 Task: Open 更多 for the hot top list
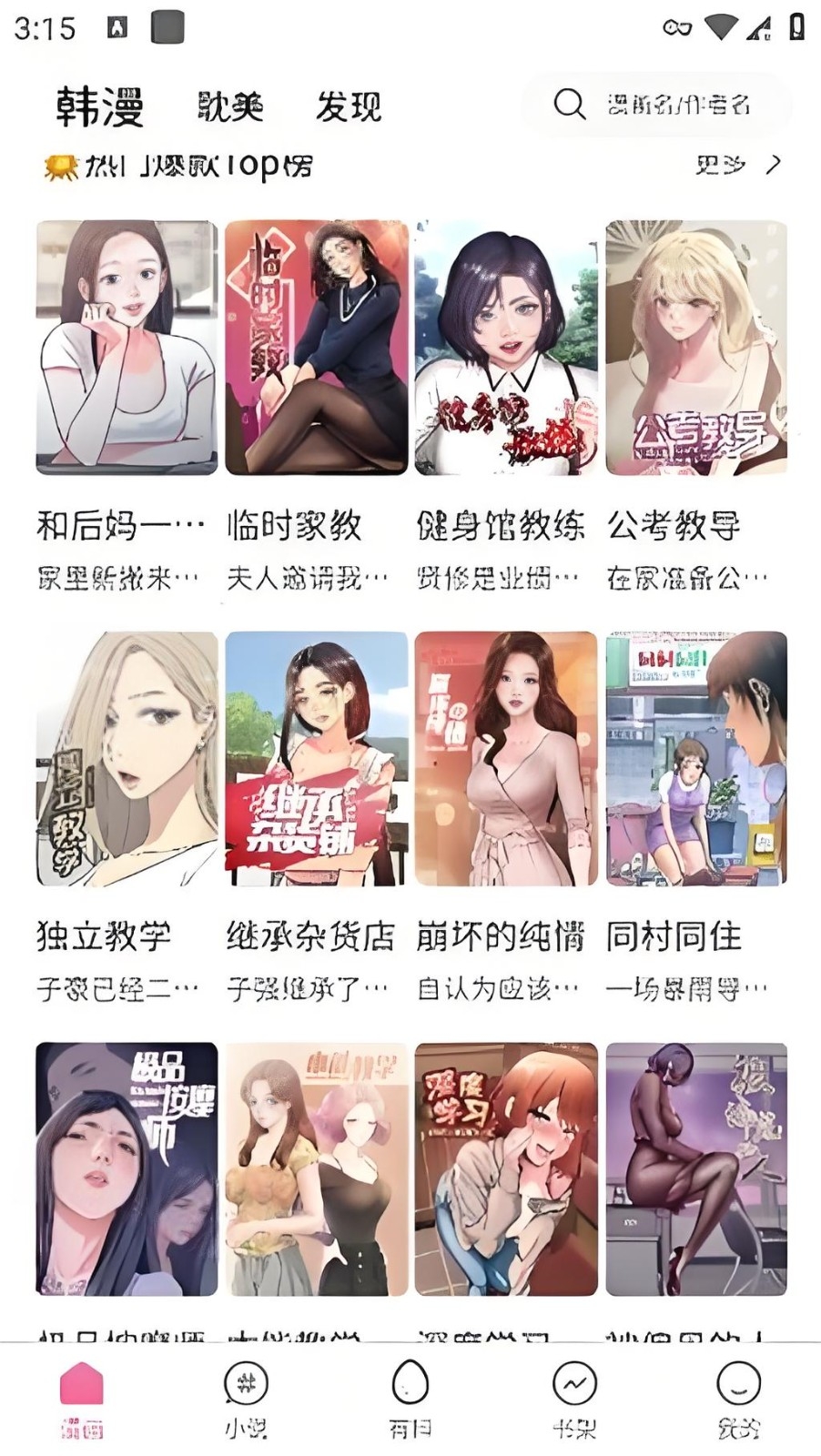[x=737, y=165]
